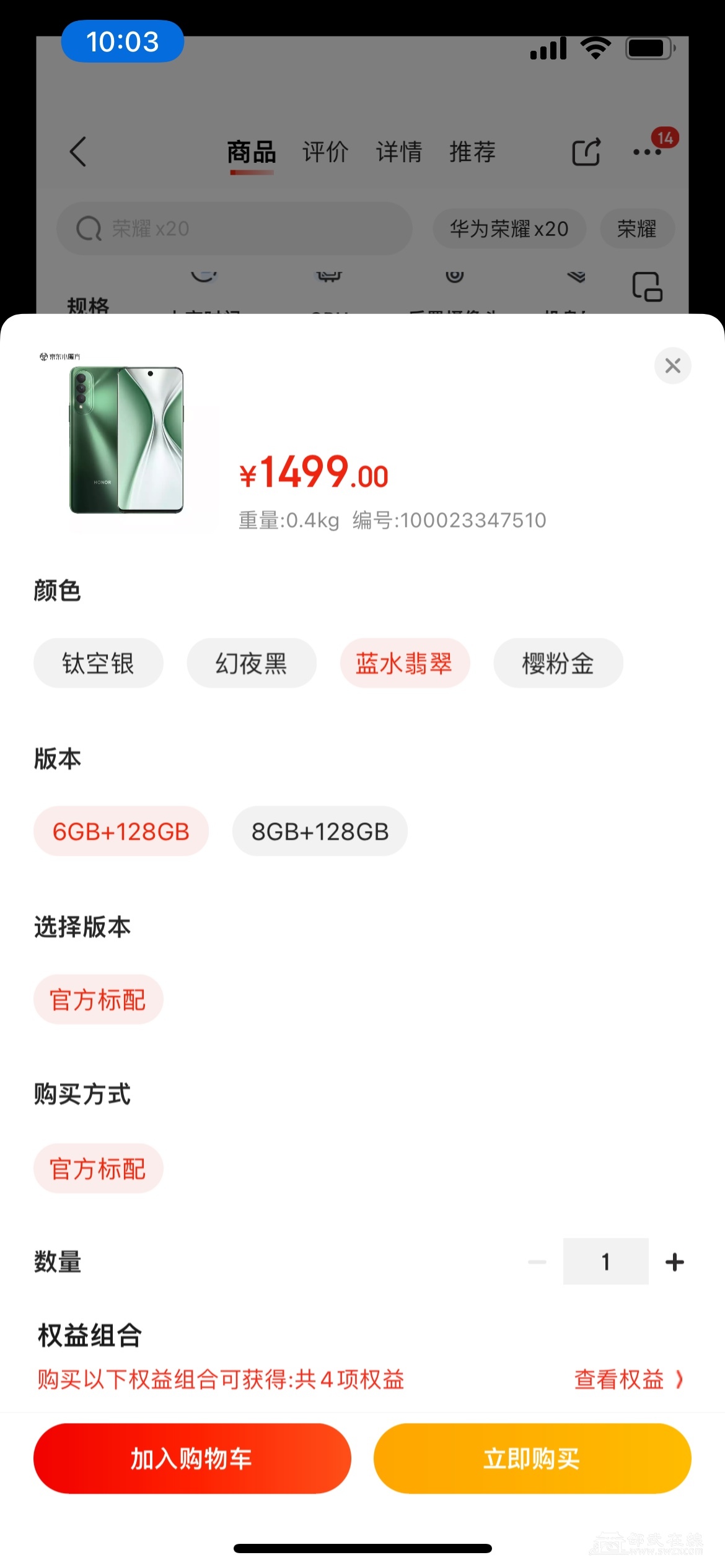Switch to the 8GB+128GB version
Screen dimensions: 725x1568
click(320, 831)
